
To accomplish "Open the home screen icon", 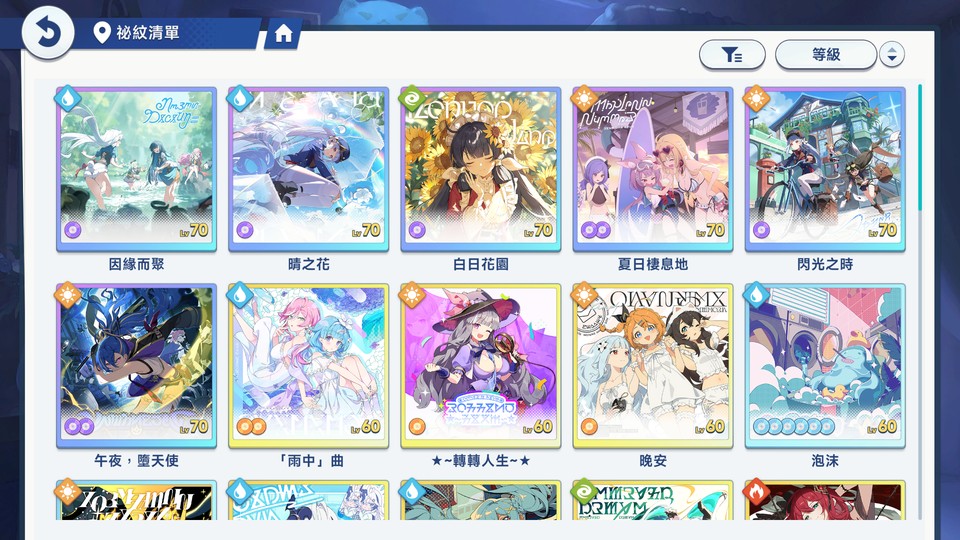I will coord(283,34).
